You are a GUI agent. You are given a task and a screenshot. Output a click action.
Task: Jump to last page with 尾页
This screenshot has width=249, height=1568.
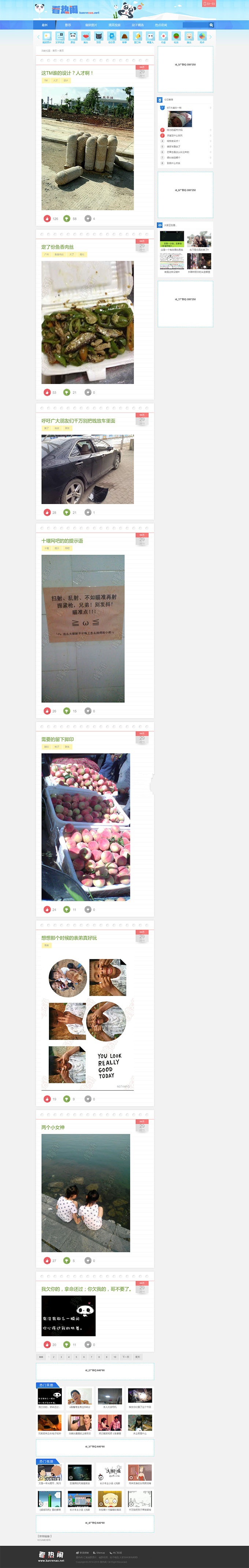[138, 1357]
